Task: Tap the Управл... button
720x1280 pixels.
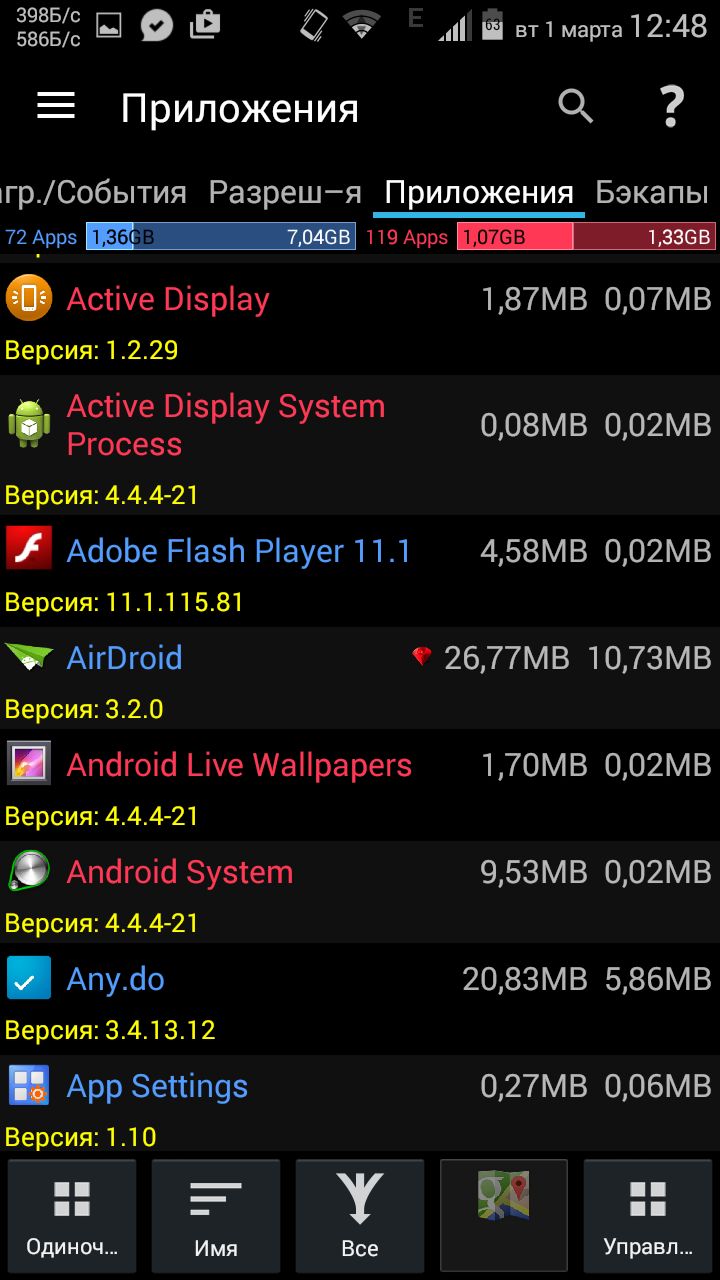Action: [x=648, y=1215]
